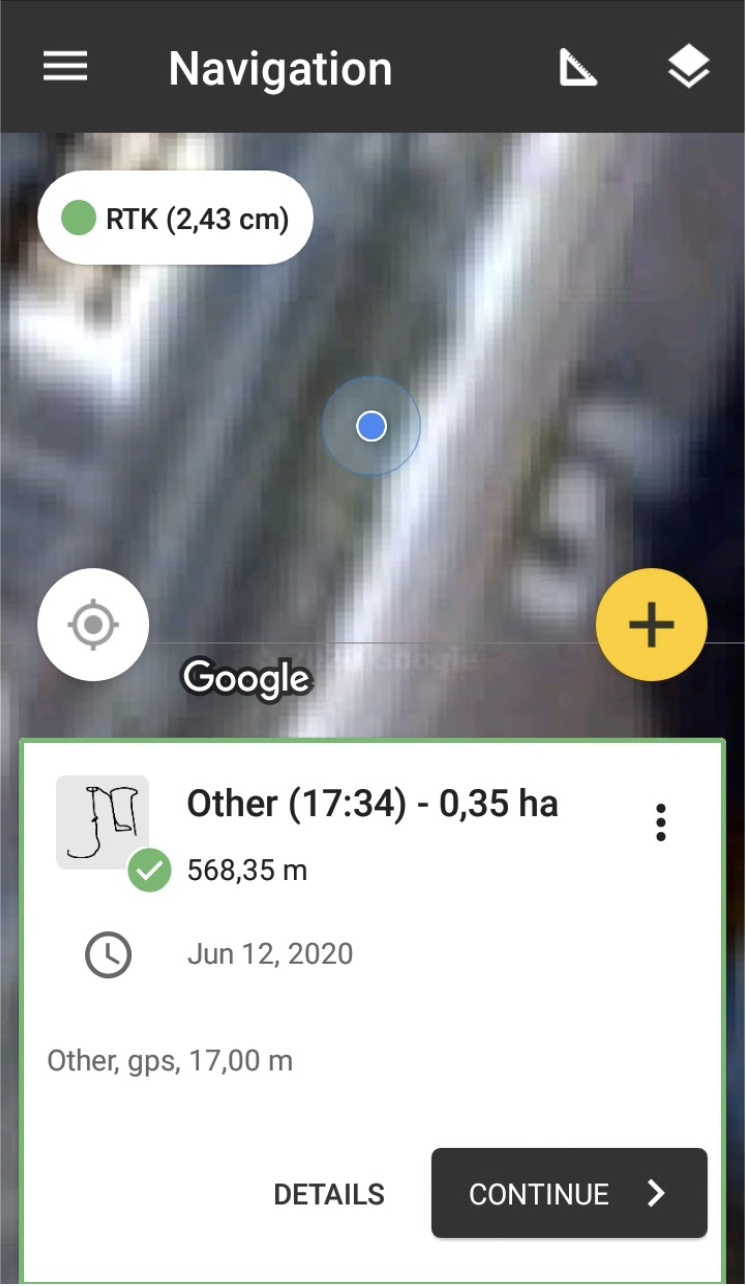
Task: View DETAILS of the Other field
Action: (x=329, y=1194)
